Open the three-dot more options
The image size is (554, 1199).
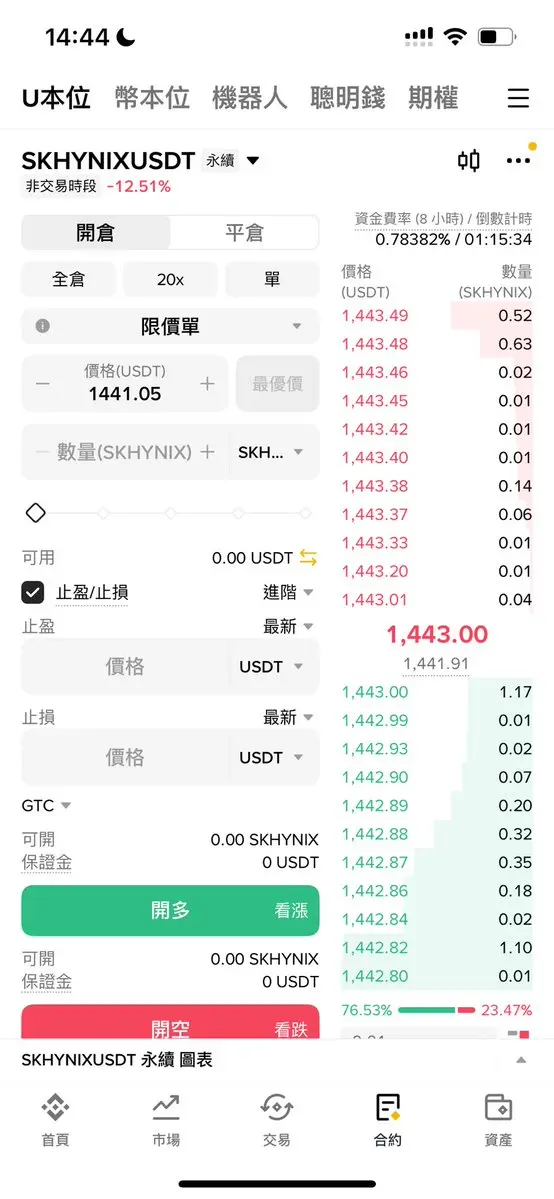[x=518, y=161]
